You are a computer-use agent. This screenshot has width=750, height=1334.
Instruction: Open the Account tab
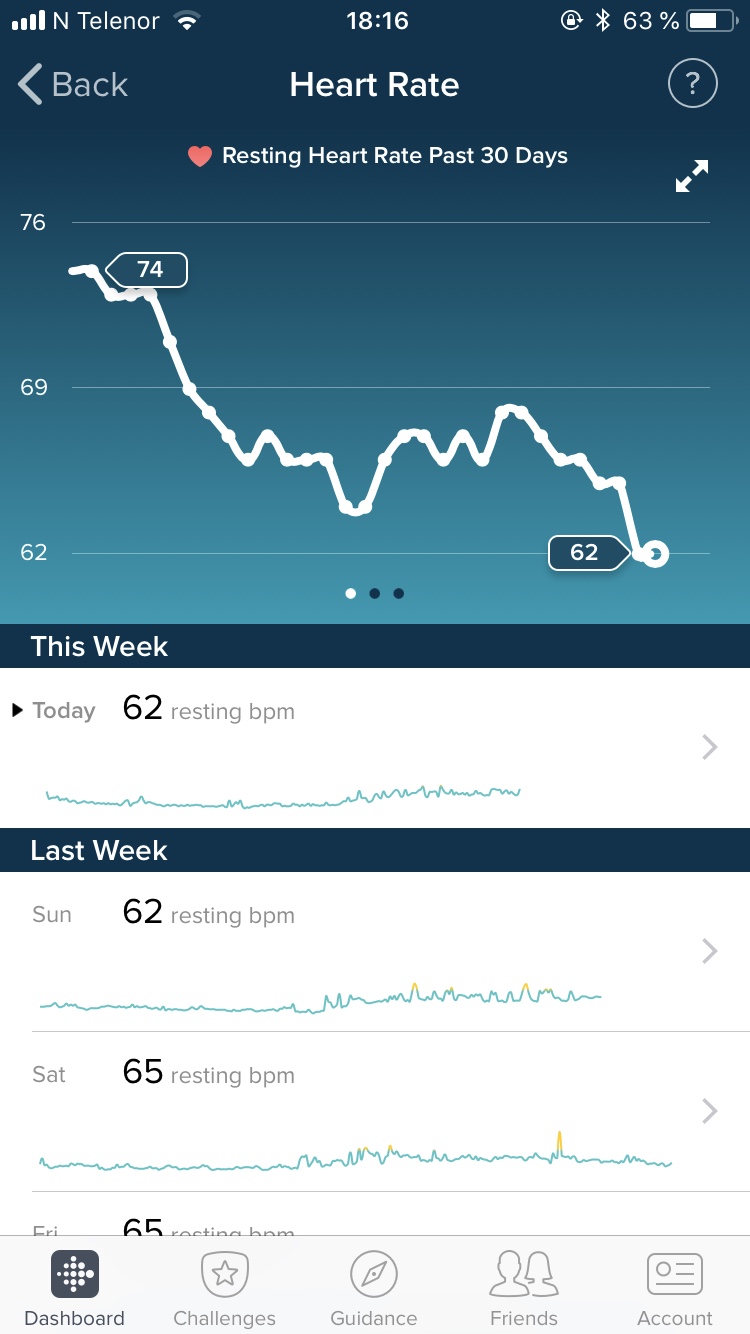coord(675,1288)
